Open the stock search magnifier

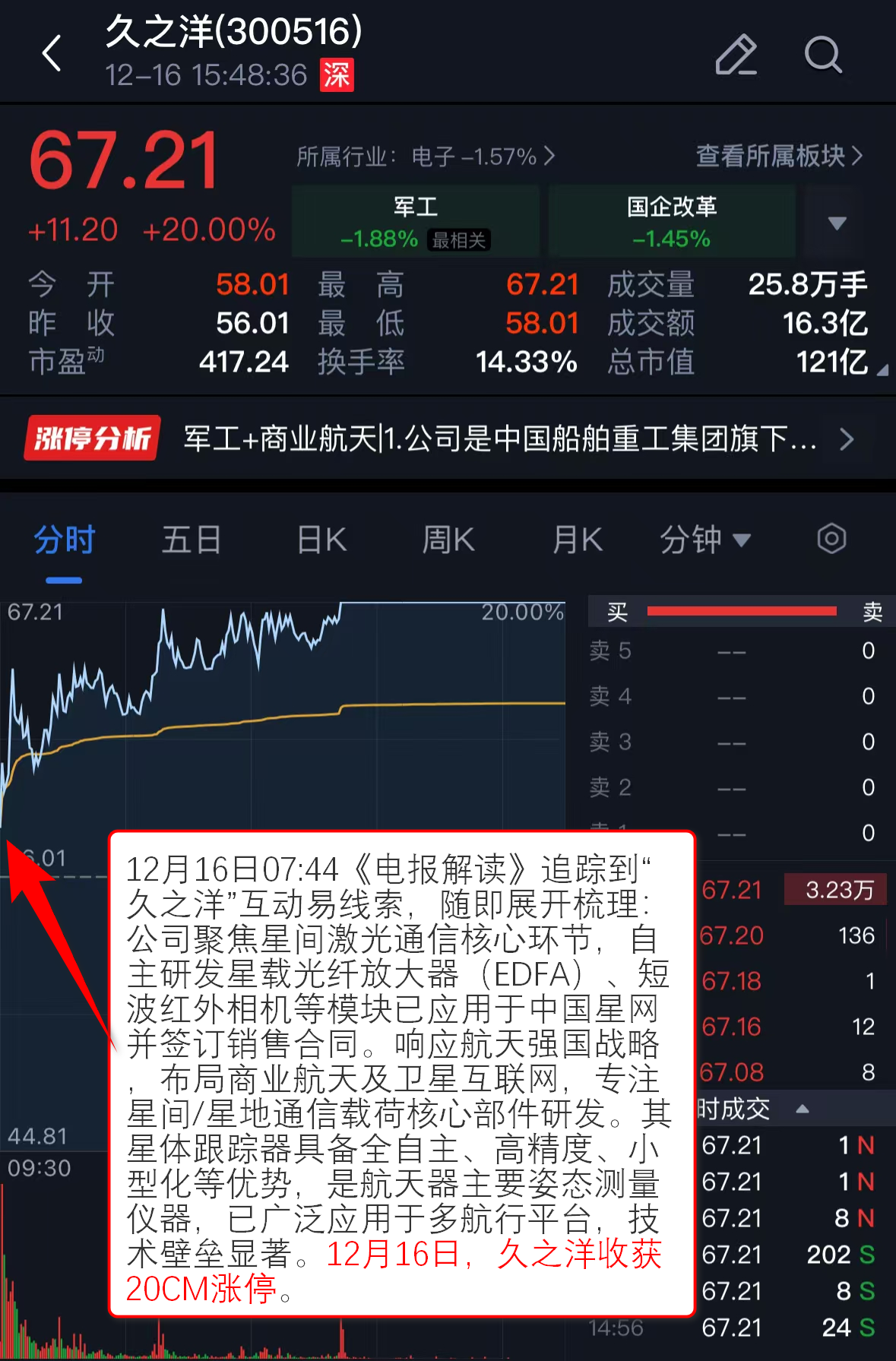(x=823, y=55)
